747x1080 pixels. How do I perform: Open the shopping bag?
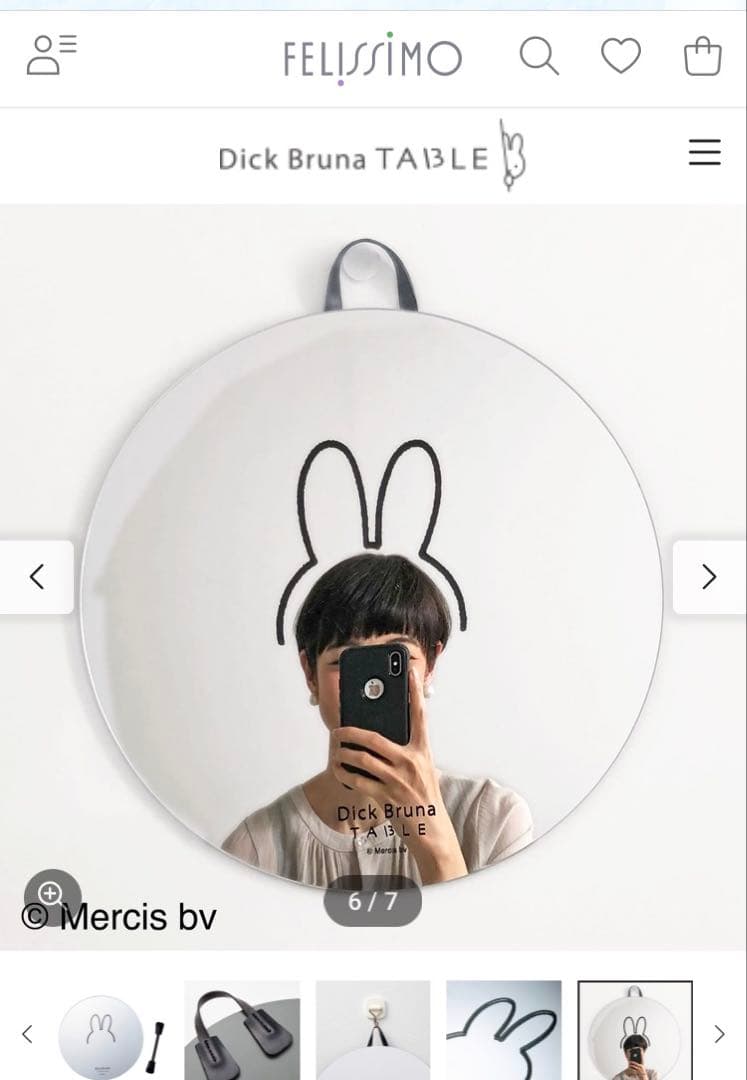point(702,56)
